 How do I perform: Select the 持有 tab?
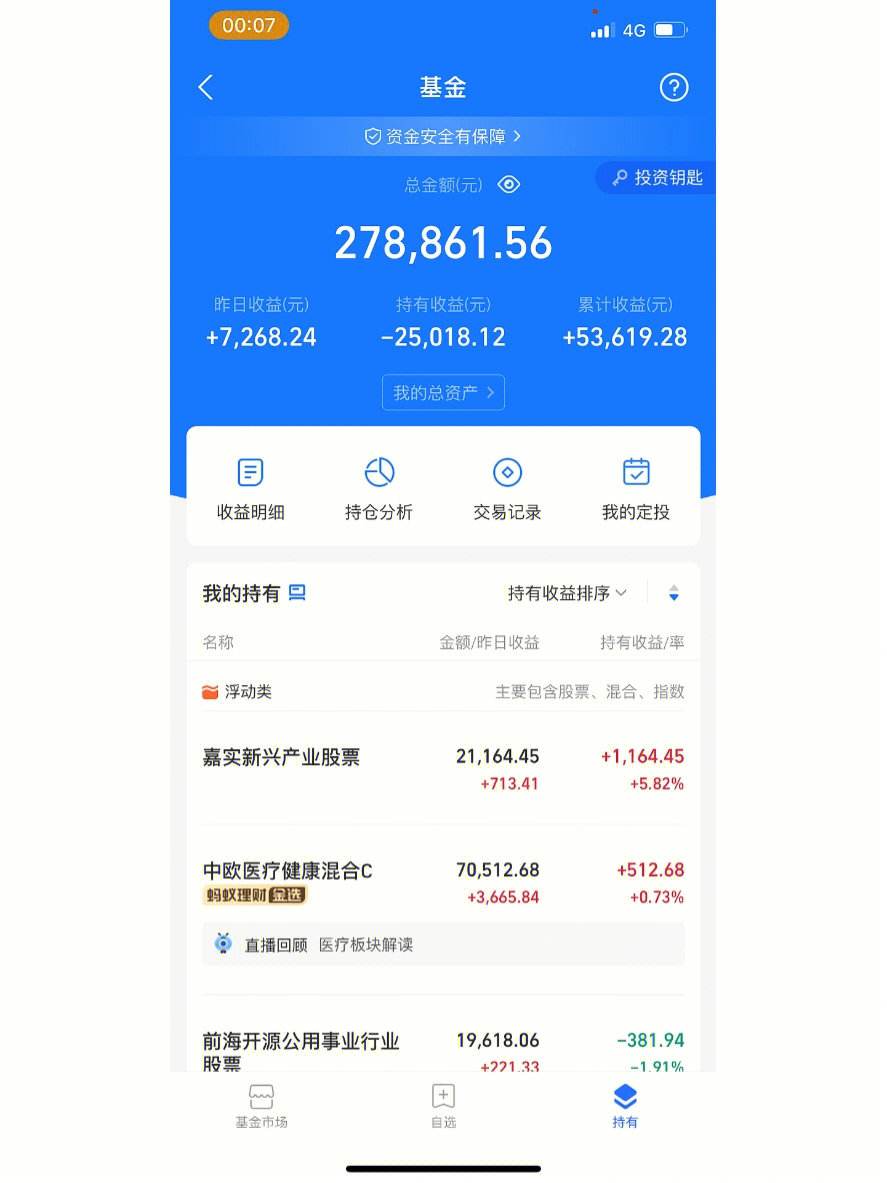[625, 1106]
